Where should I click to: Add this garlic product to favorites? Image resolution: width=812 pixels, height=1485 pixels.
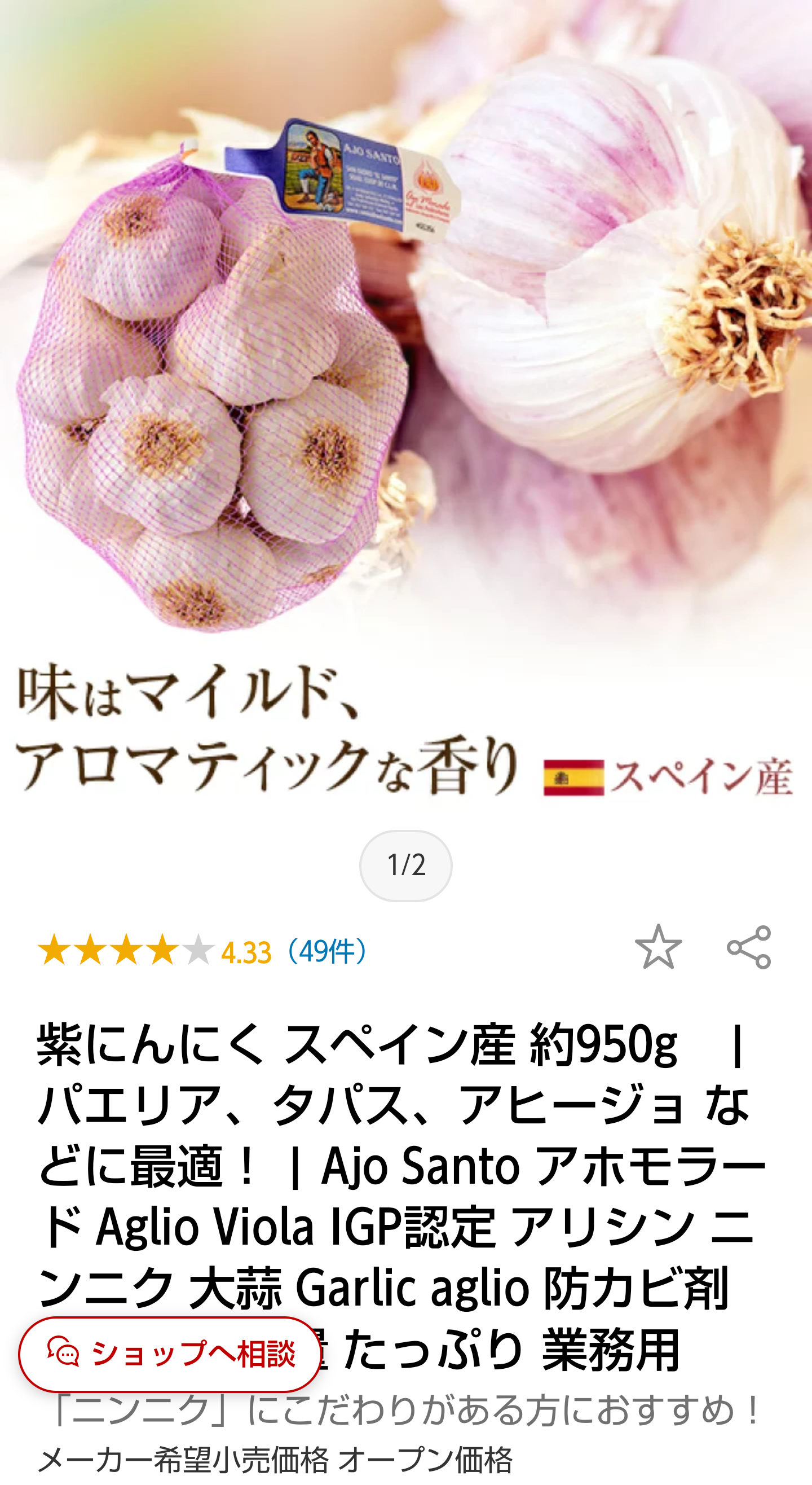[x=658, y=947]
